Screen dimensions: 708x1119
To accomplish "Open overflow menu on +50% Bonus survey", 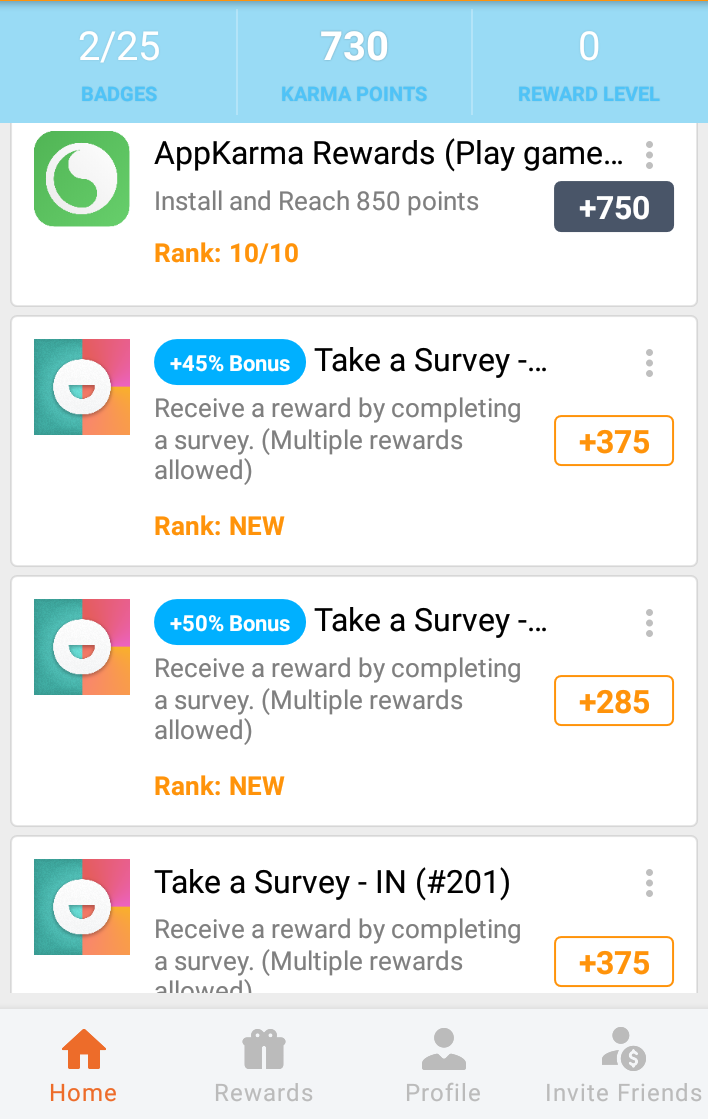I will [x=649, y=622].
